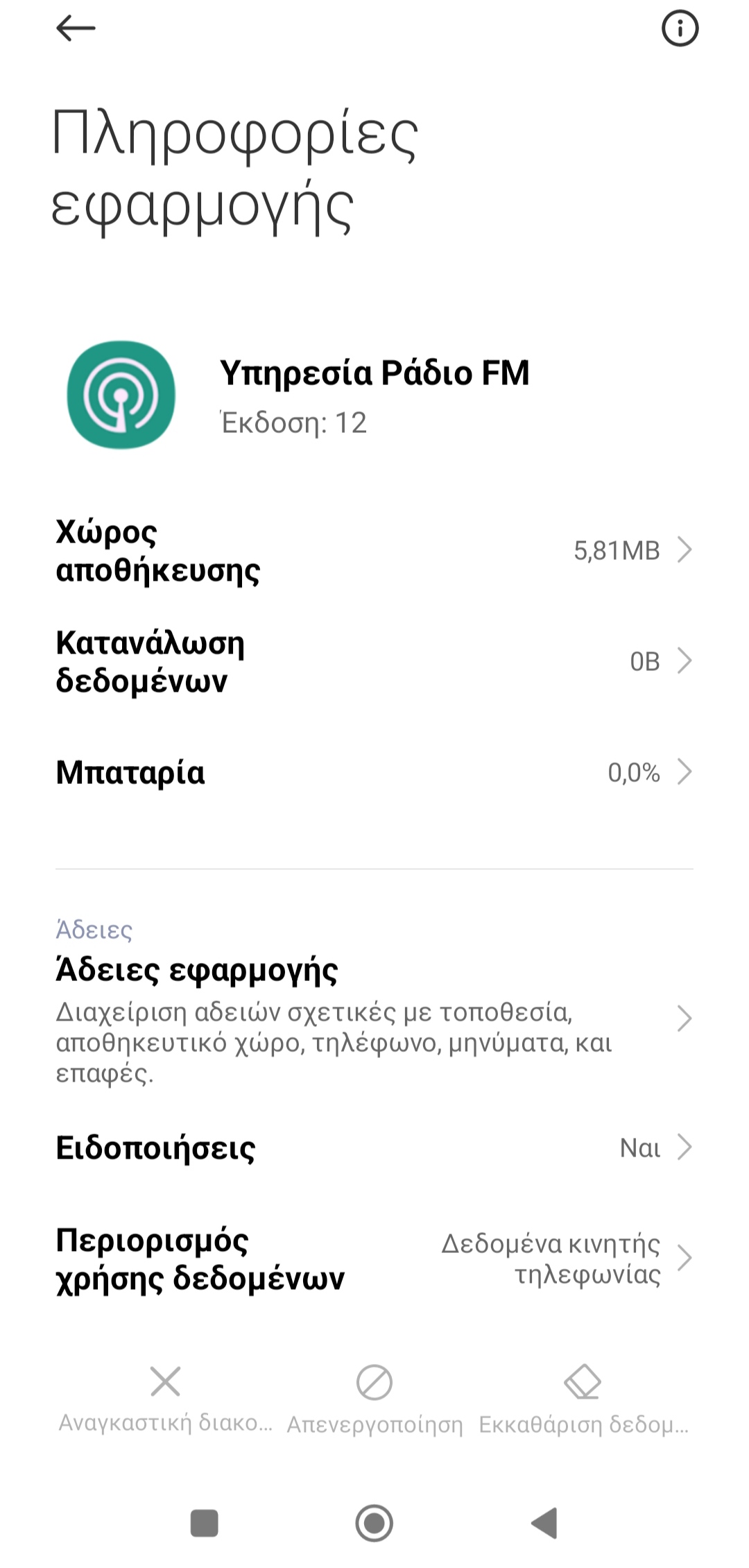Tap Εκκαθάριση δεδομένων to clear data

coord(583,1398)
